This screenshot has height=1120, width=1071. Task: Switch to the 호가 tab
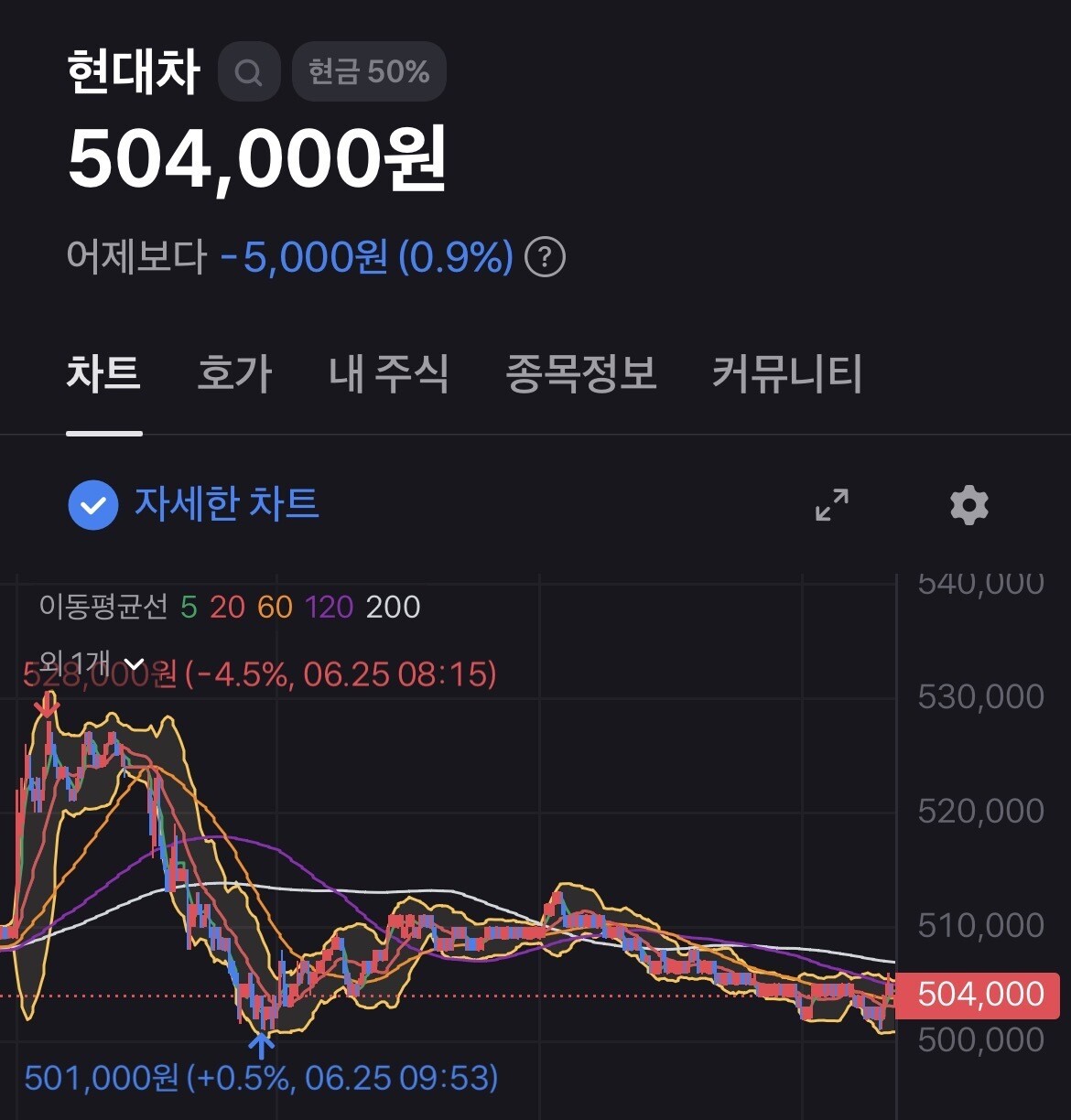(234, 373)
